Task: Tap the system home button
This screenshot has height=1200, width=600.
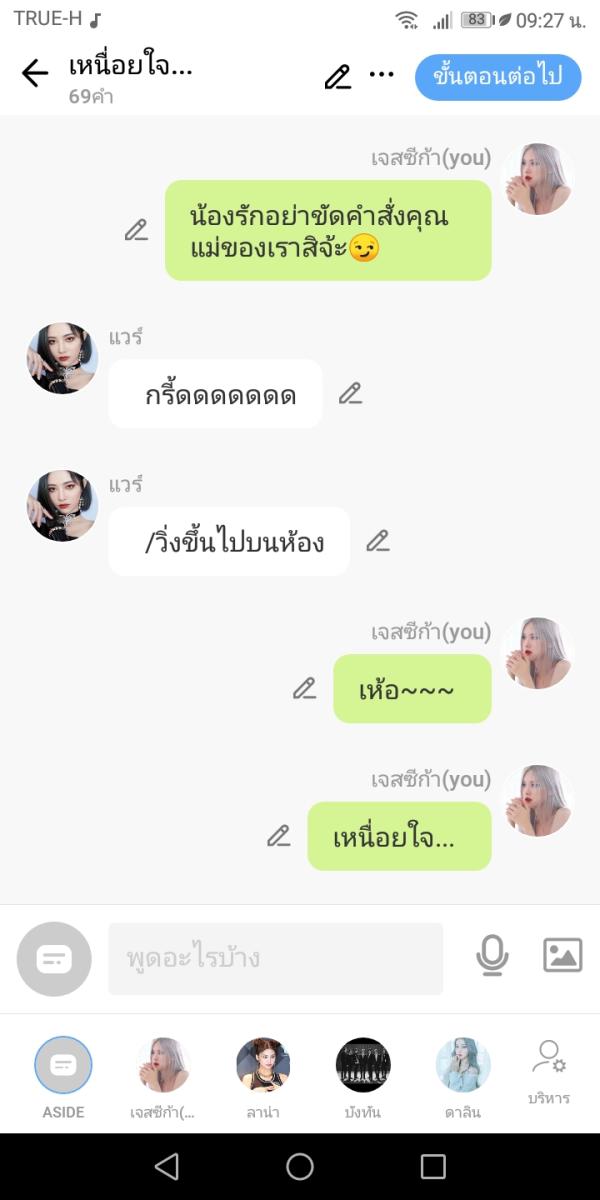Action: (300, 1166)
